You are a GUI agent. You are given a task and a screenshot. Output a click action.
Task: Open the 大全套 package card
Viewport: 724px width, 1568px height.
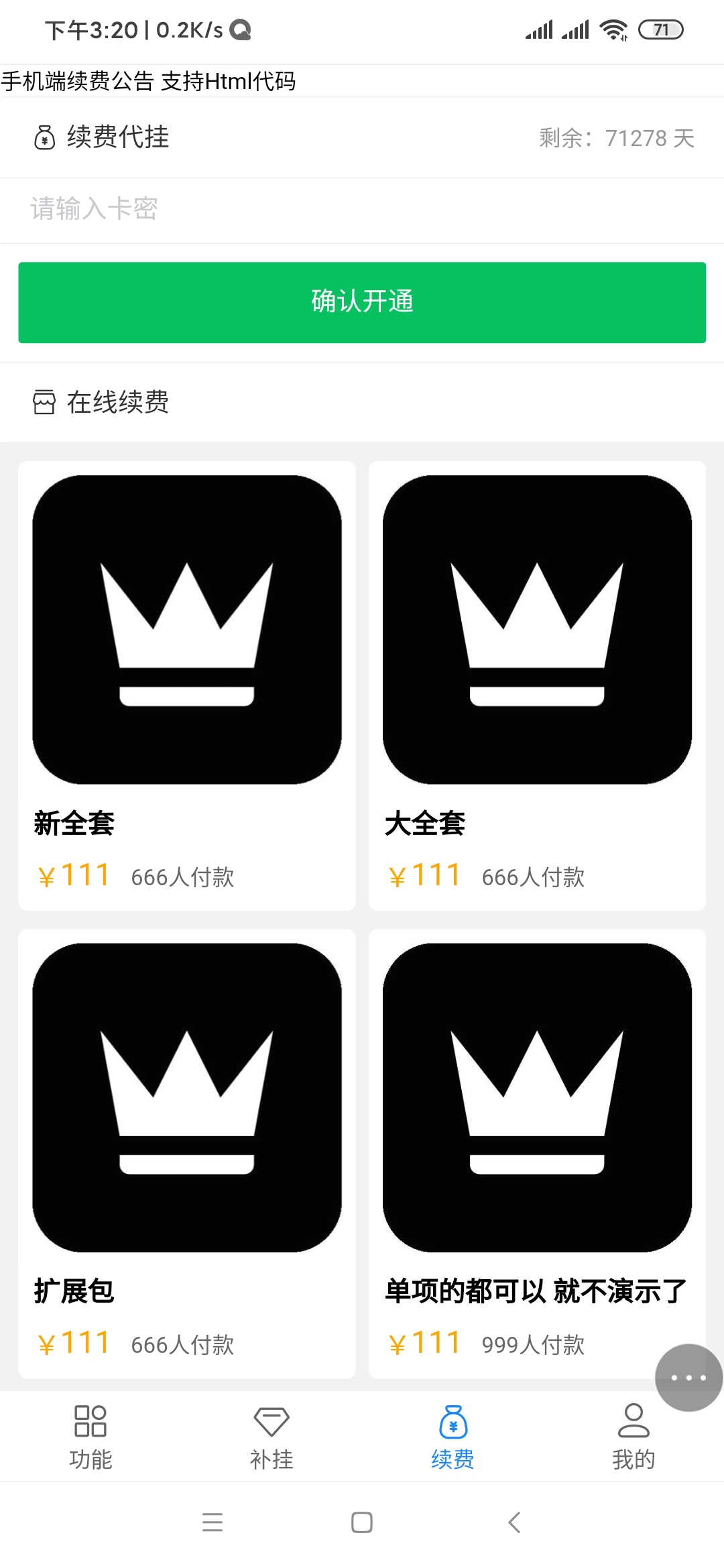click(x=537, y=685)
